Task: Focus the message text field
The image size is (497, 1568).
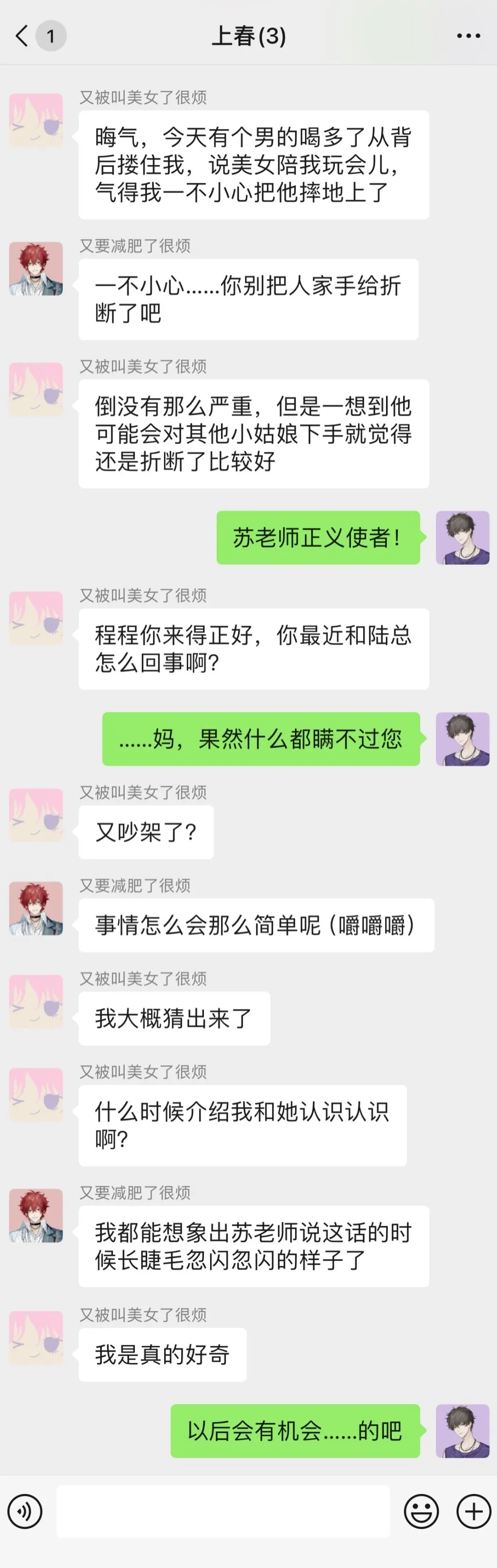Action: click(222, 1511)
